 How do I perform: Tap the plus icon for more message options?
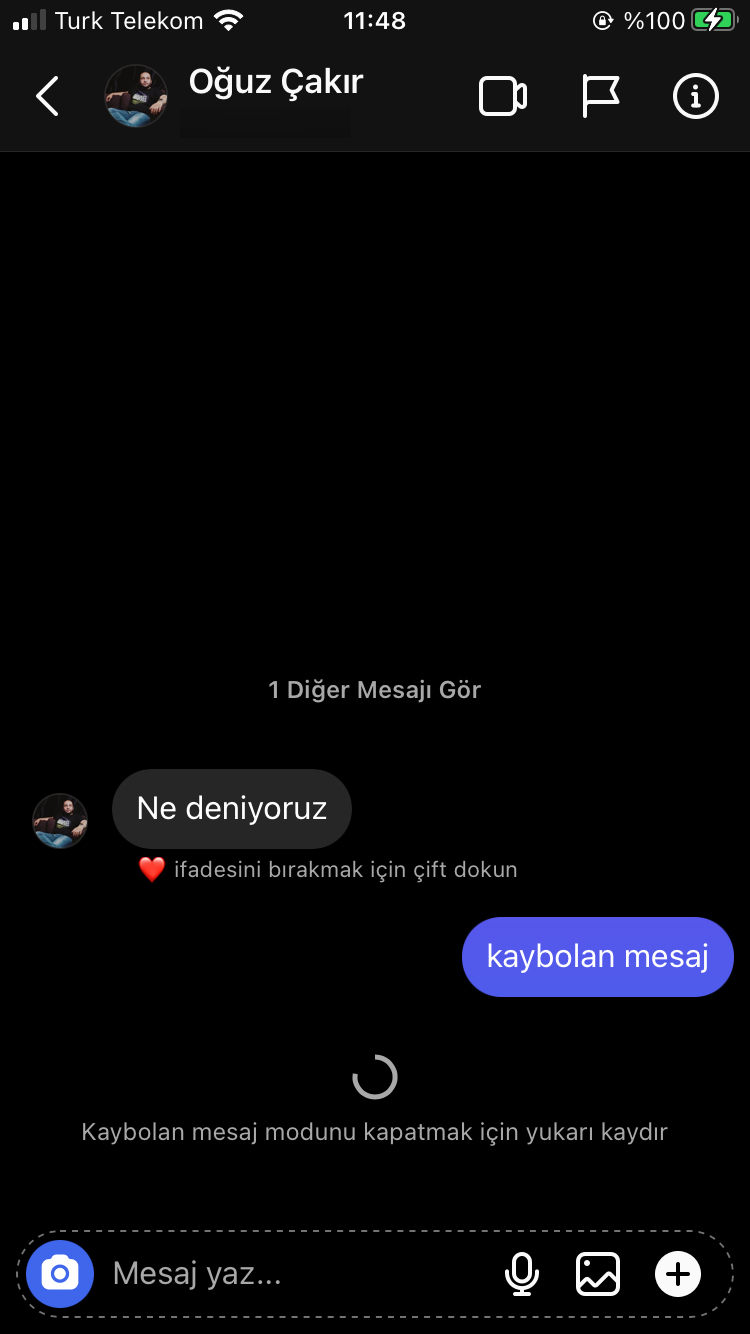point(678,1273)
